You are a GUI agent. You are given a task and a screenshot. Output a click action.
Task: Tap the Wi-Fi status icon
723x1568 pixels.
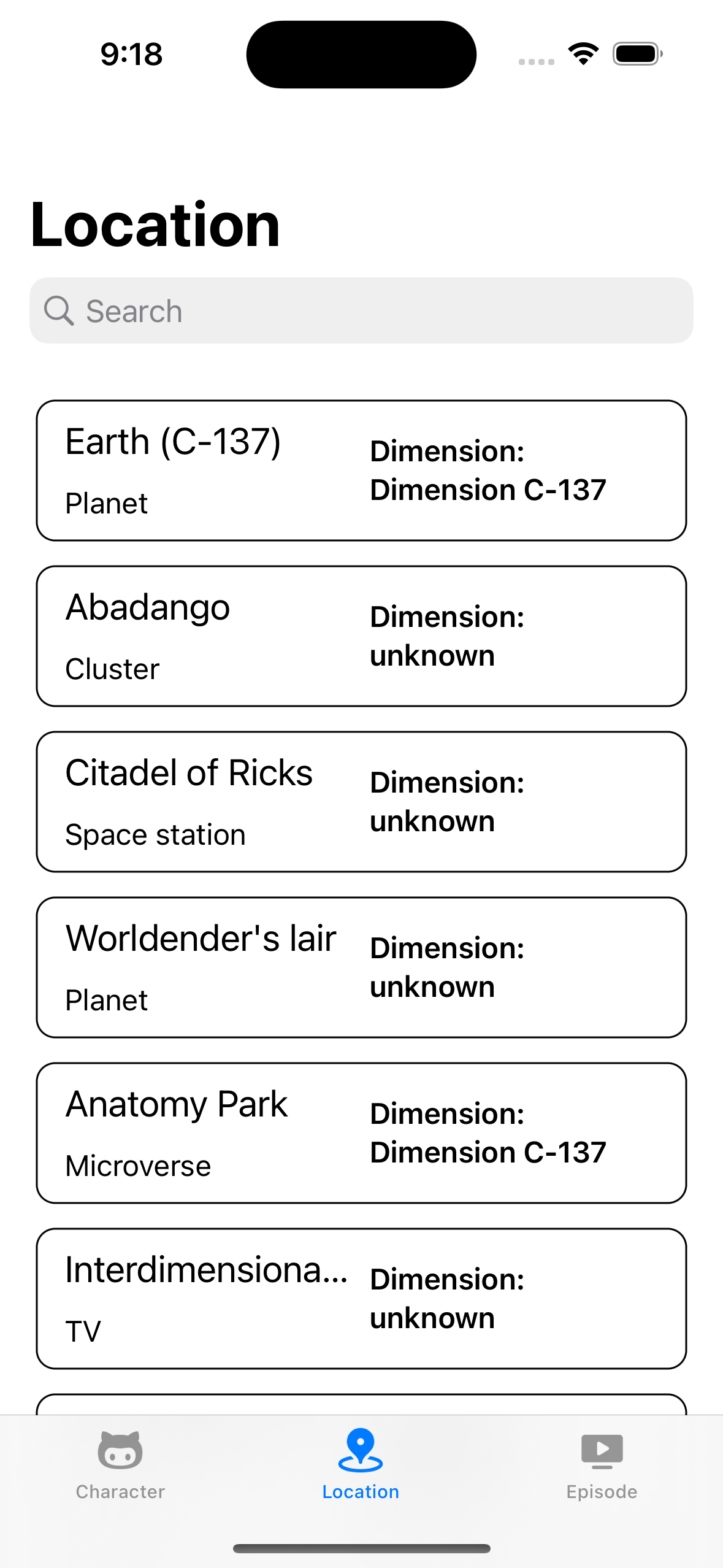coord(581,53)
